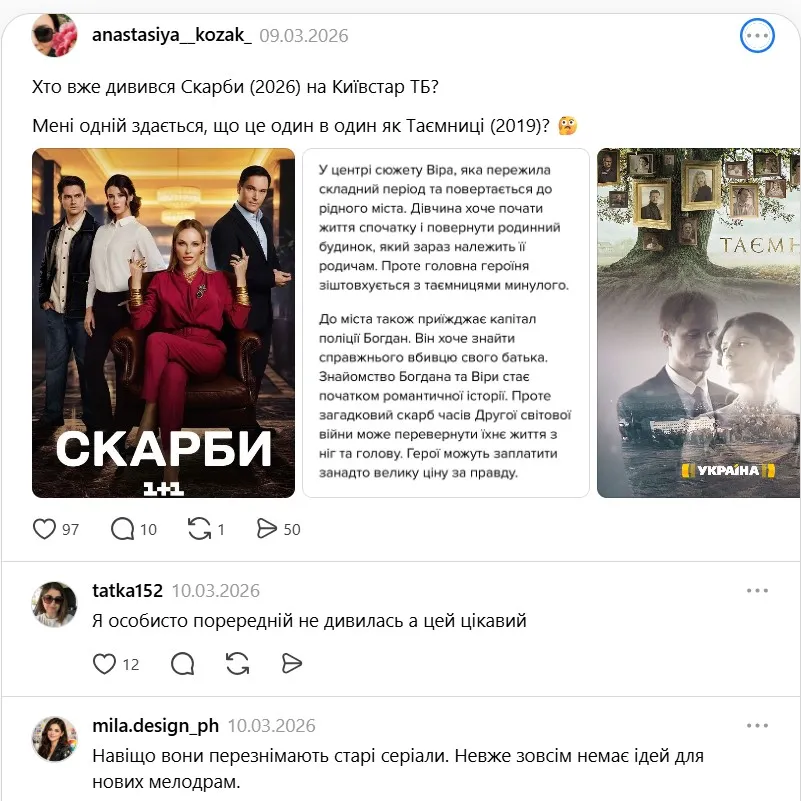Reply to tatka152's comment
This screenshot has width=801, height=801.
[x=183, y=663]
